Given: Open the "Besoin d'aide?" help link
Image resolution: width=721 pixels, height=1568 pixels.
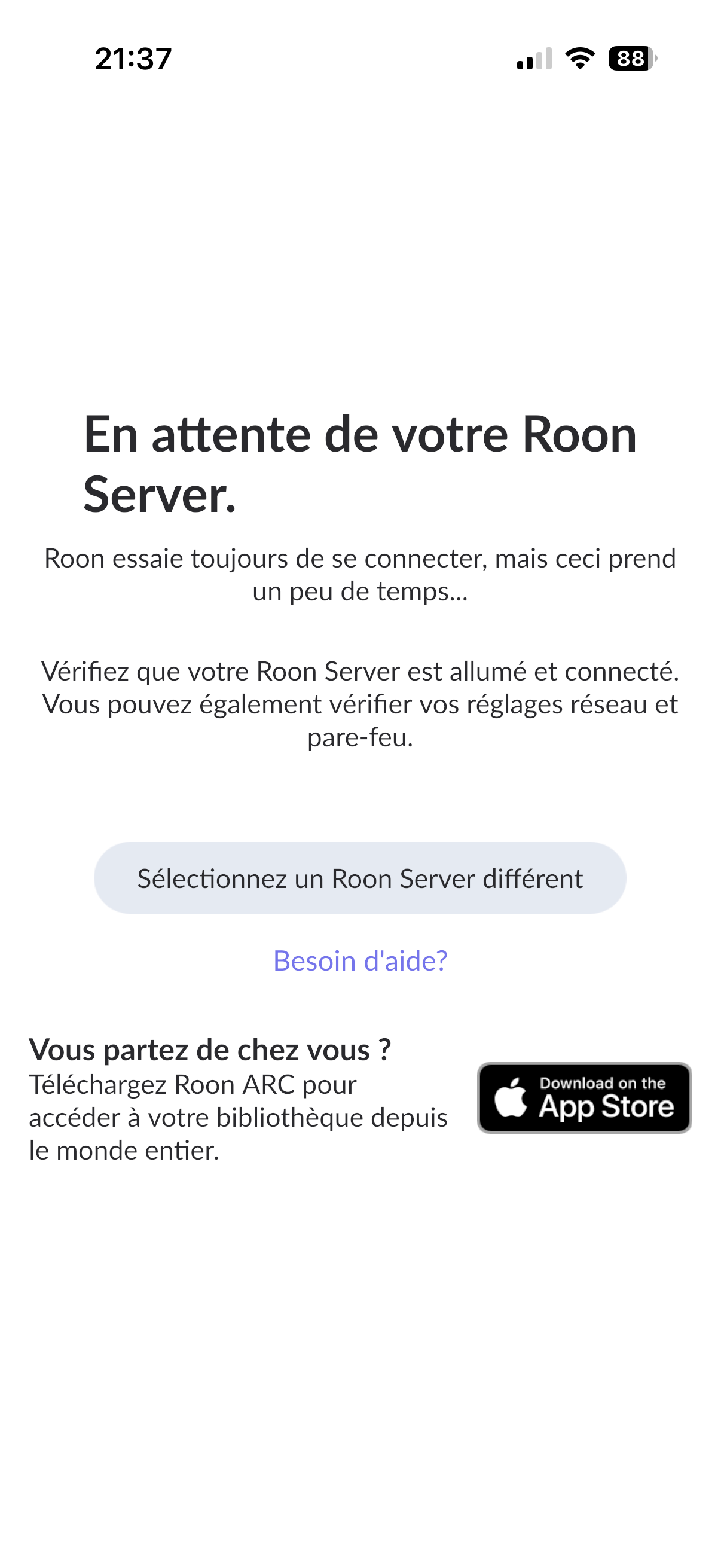Looking at the screenshot, I should [359, 960].
